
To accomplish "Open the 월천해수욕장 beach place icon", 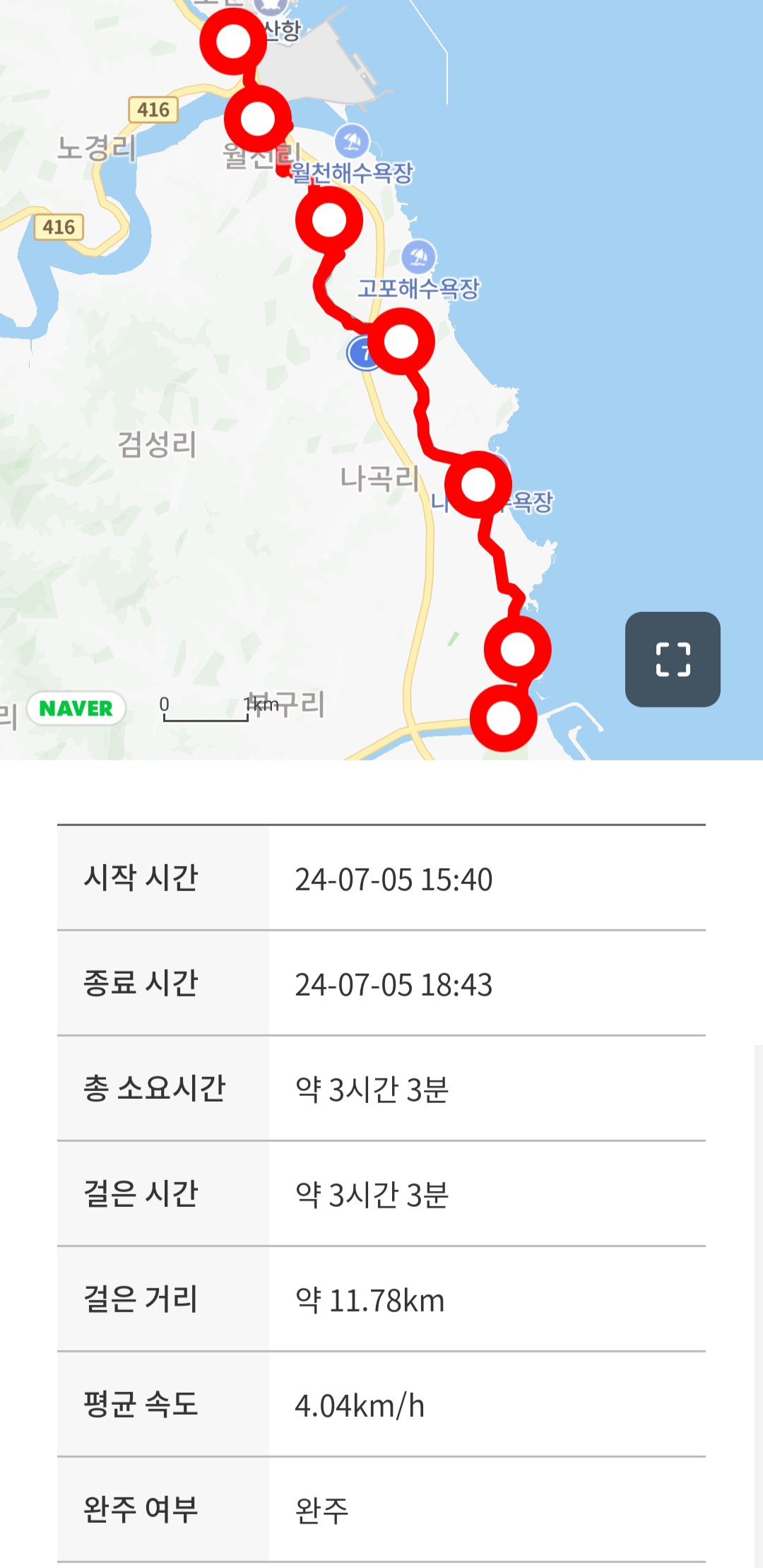I will 352,141.
